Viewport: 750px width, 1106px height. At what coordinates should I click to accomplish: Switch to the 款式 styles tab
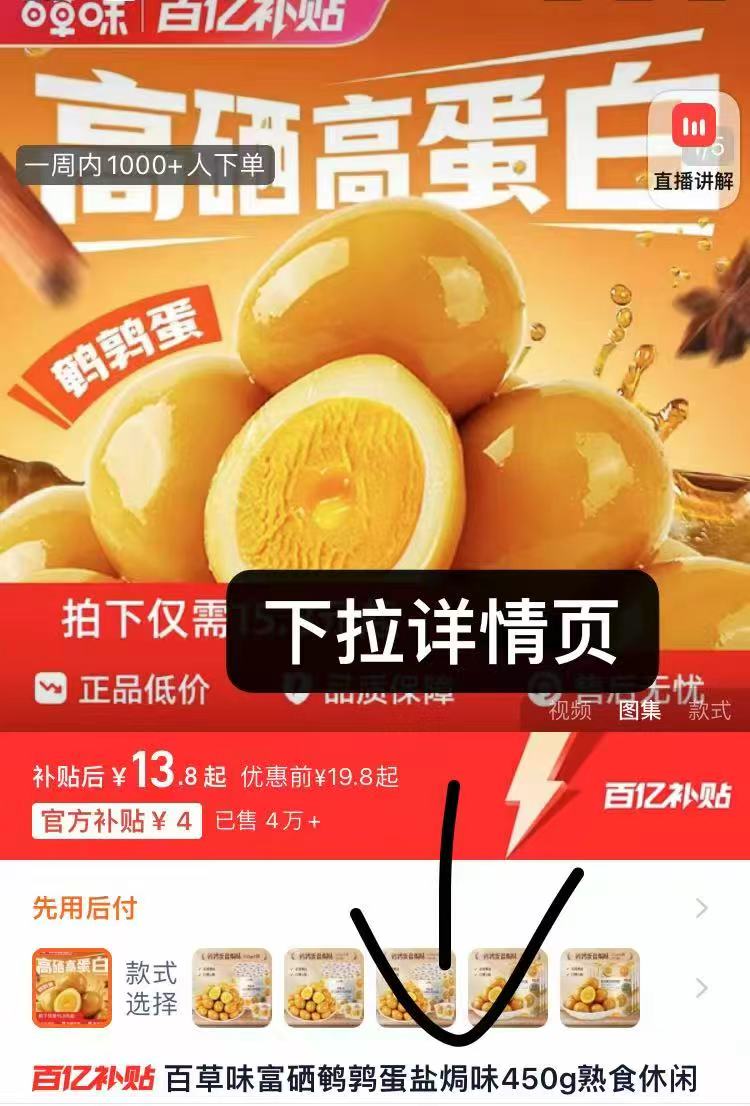(709, 711)
